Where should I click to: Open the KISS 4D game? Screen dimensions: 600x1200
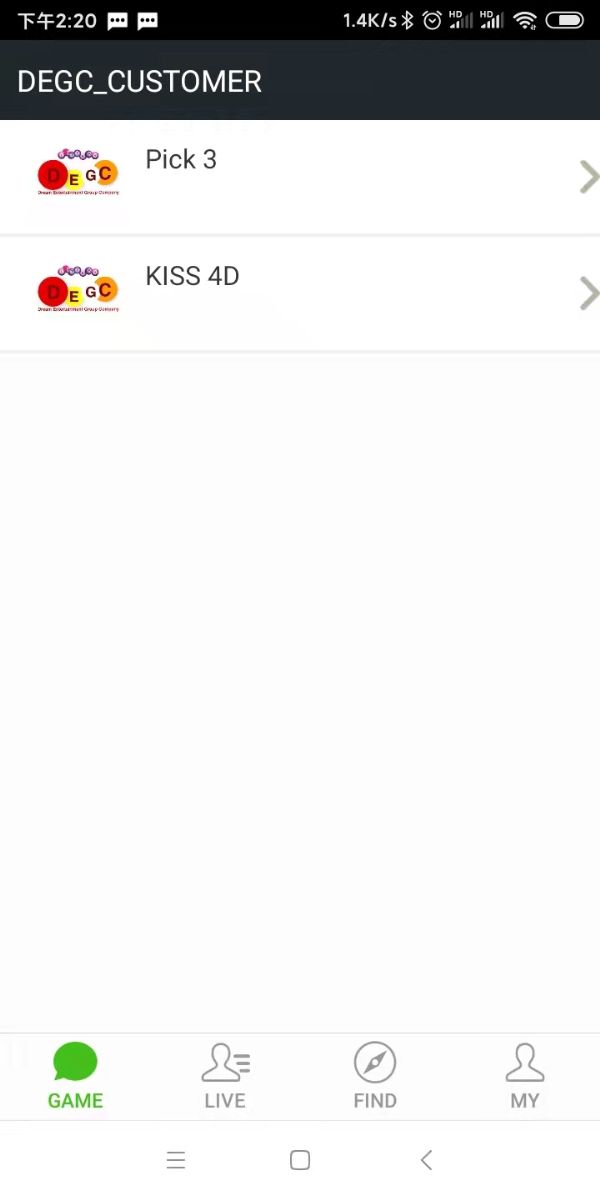point(300,293)
